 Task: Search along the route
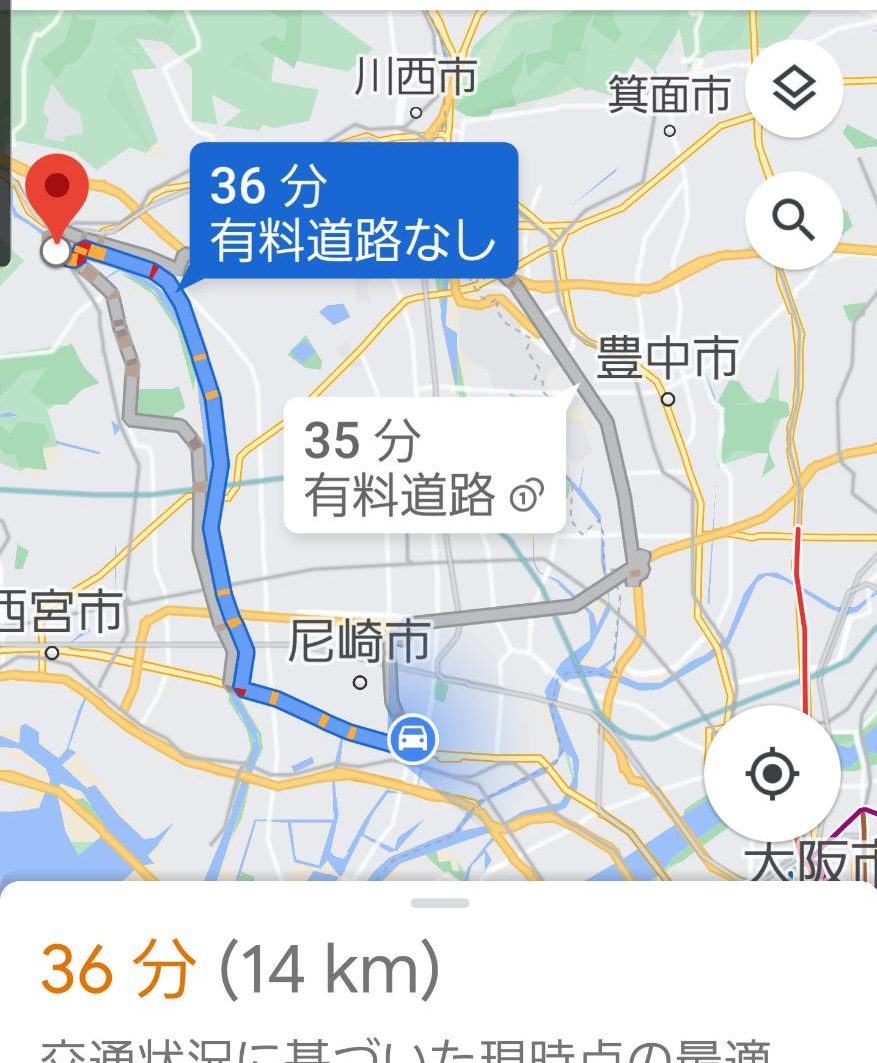(x=794, y=221)
